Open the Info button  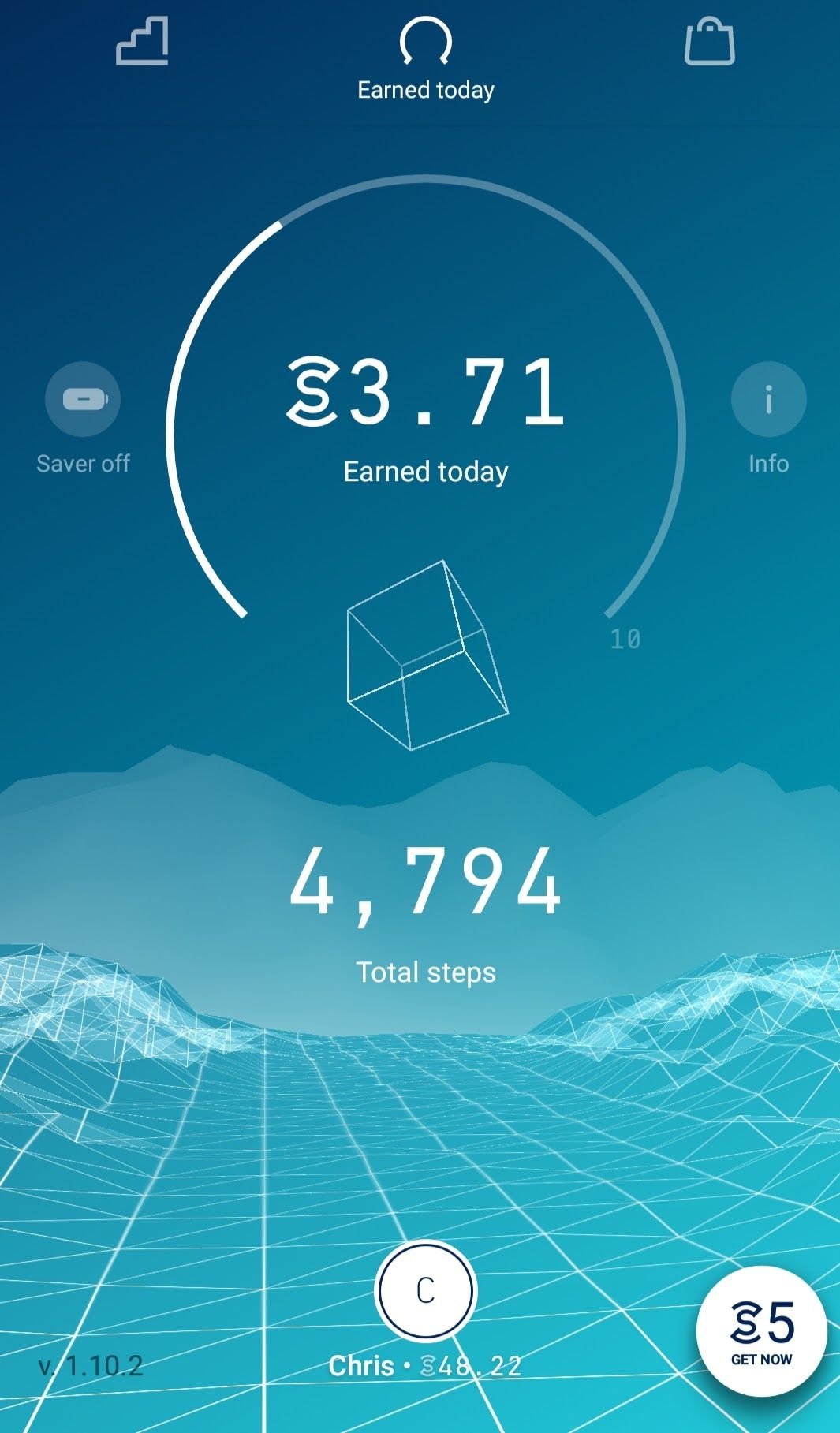tap(769, 399)
